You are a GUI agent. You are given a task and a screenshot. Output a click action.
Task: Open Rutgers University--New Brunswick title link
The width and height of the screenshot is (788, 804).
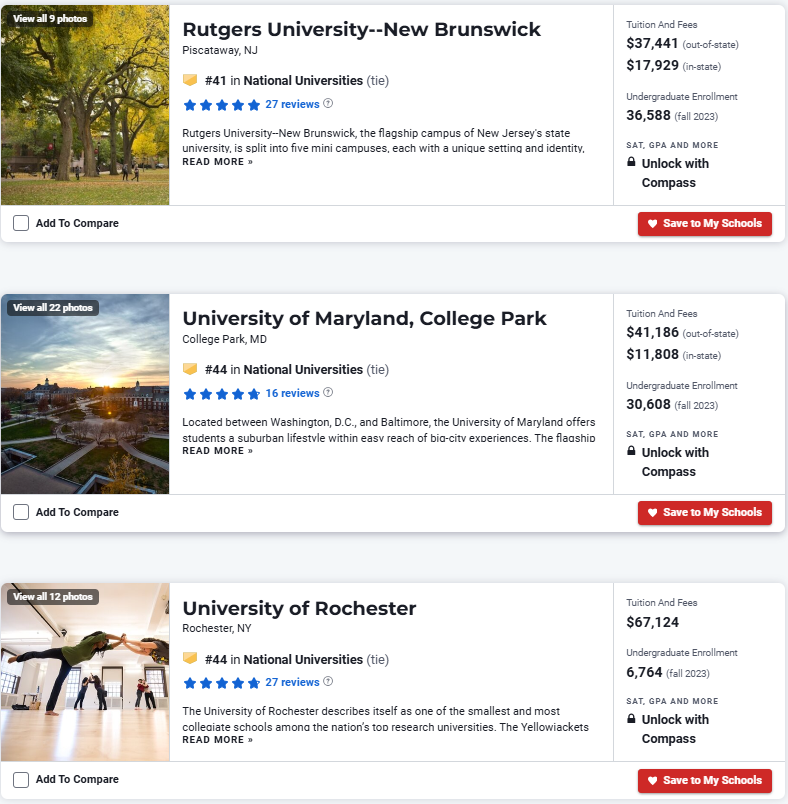coord(361,29)
